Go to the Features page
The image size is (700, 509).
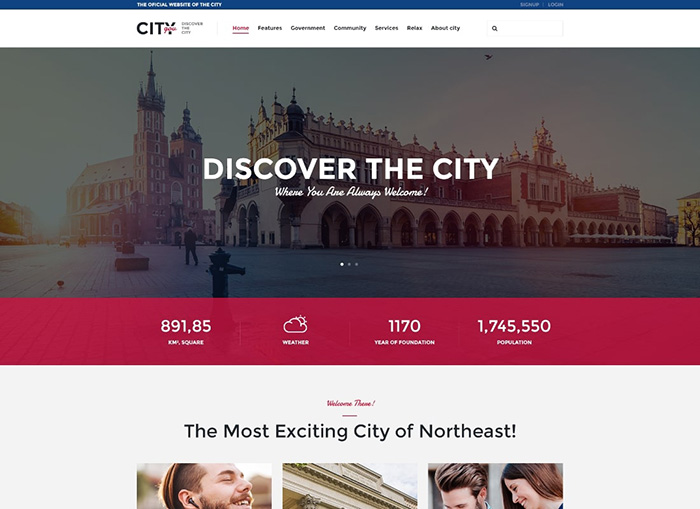coord(269,28)
